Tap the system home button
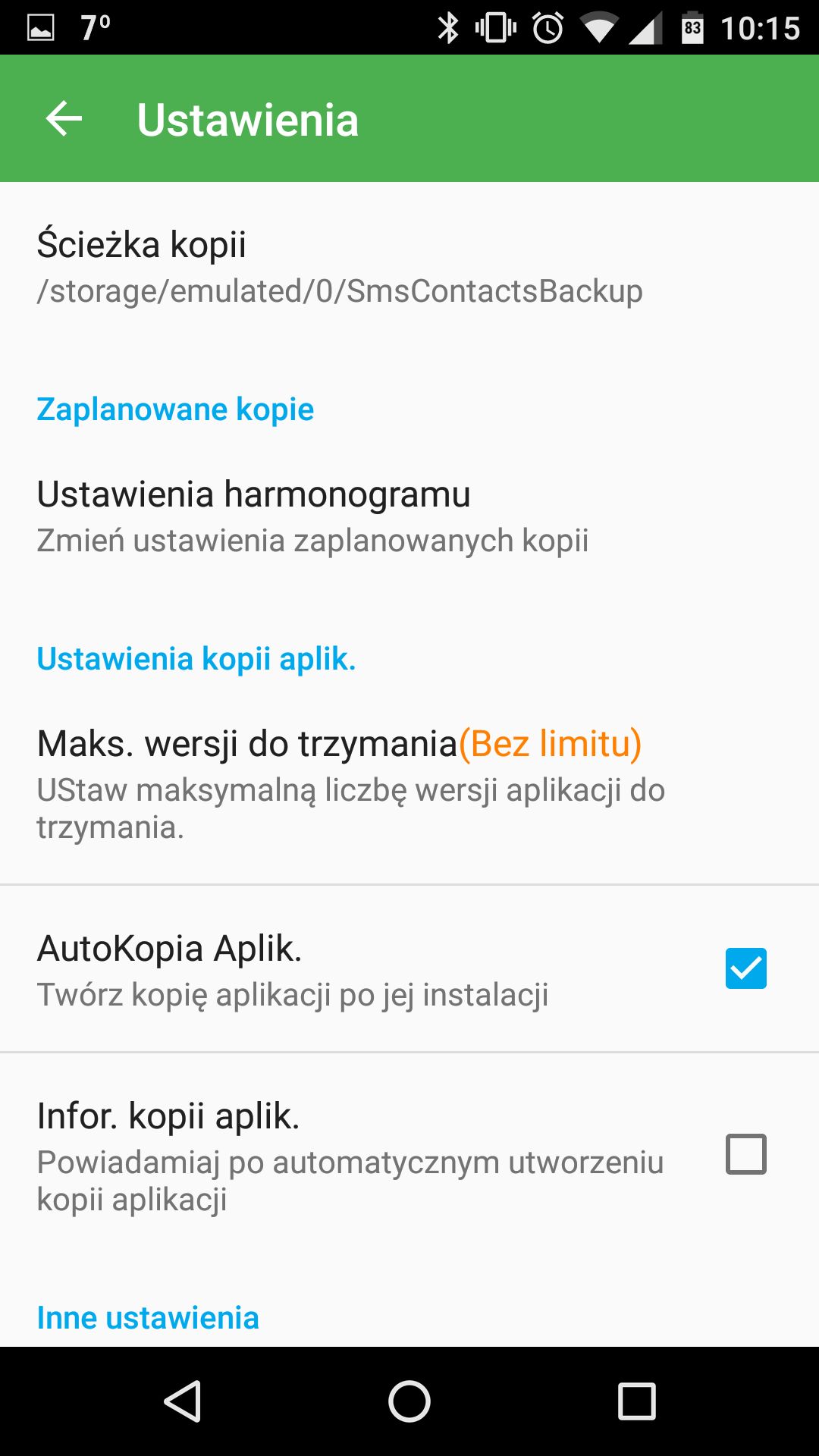 (x=409, y=1401)
